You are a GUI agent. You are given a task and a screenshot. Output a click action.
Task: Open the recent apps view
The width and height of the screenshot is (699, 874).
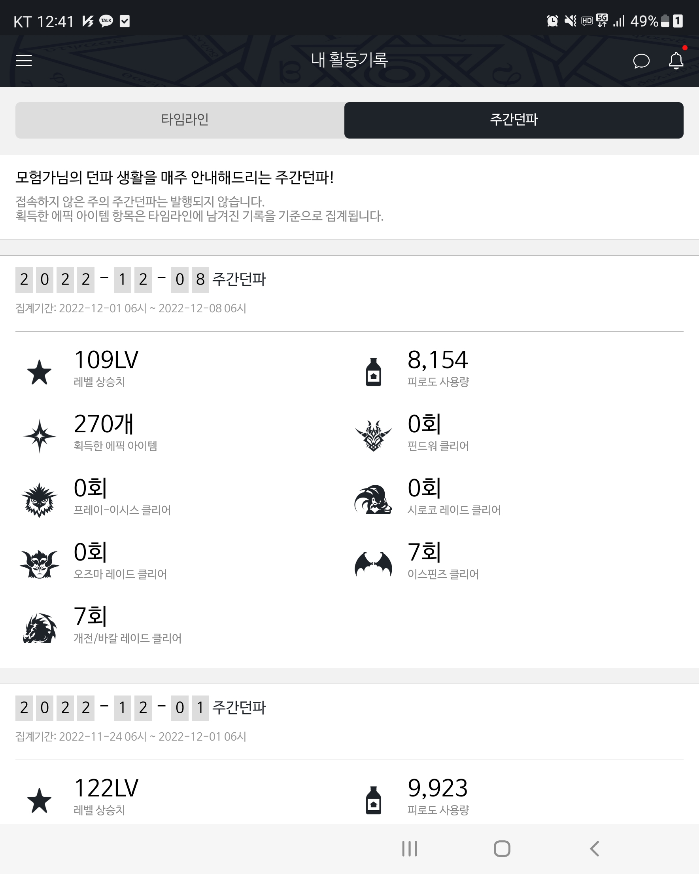click(x=409, y=848)
